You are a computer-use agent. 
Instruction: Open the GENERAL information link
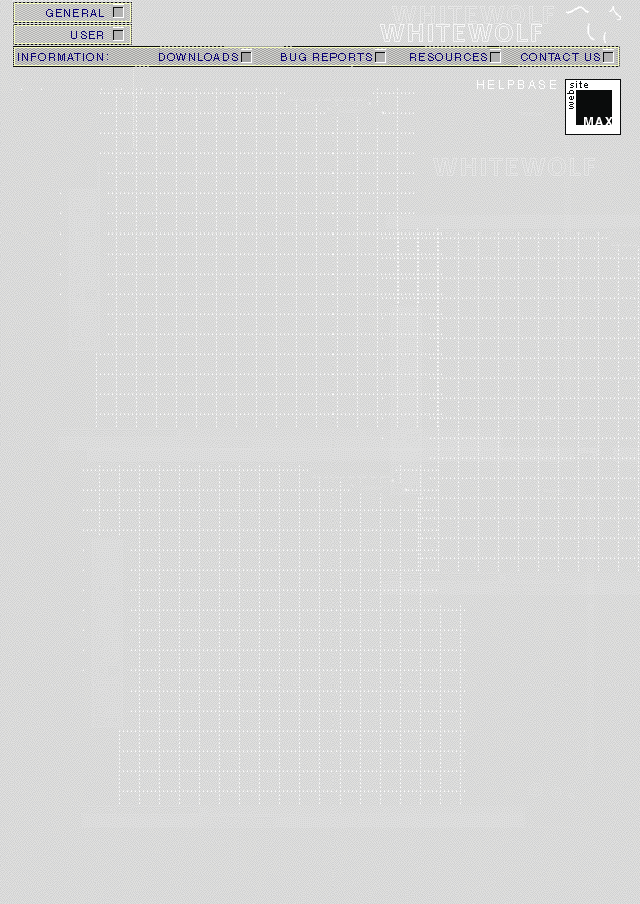75,13
